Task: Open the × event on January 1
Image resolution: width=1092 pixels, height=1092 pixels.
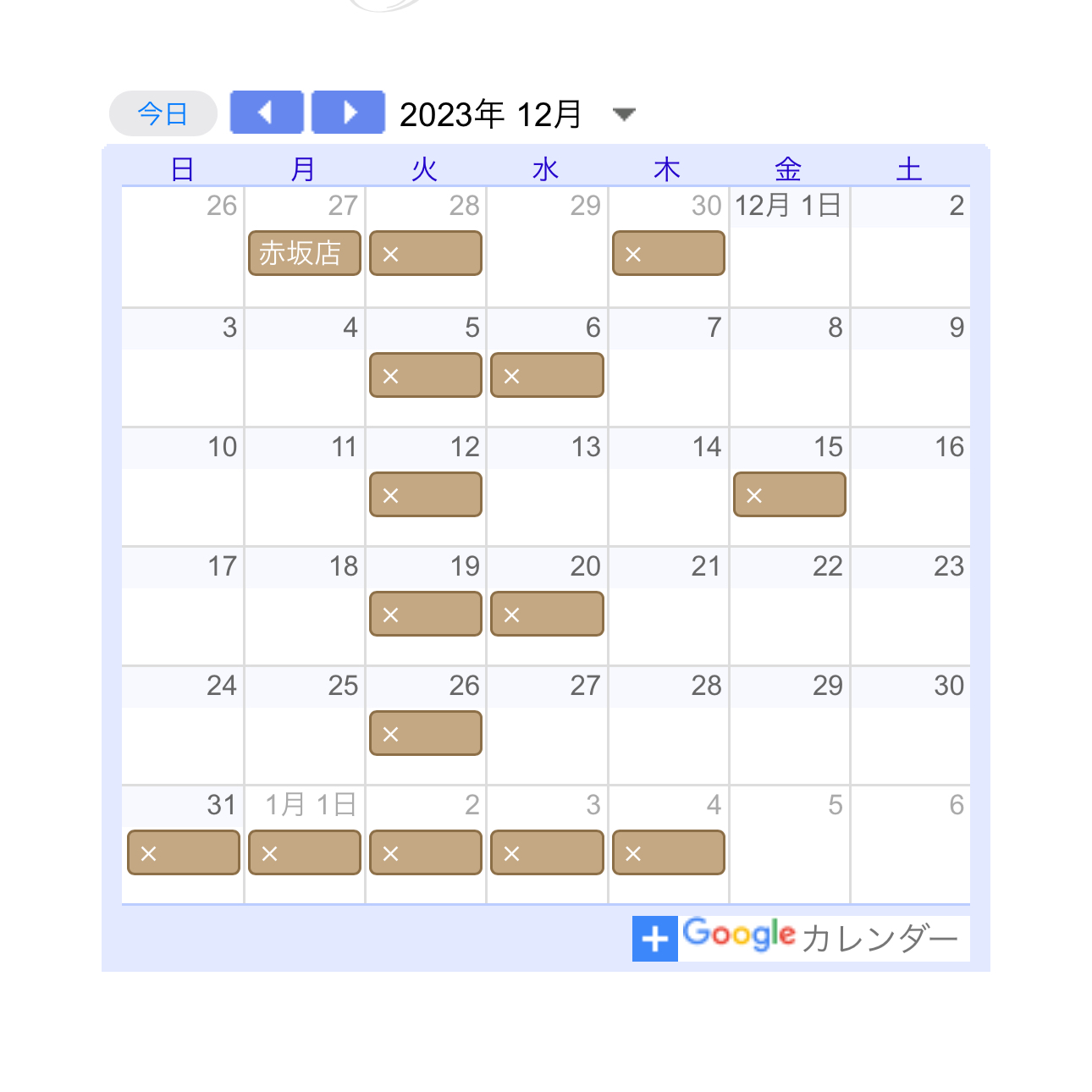Action: (x=304, y=852)
